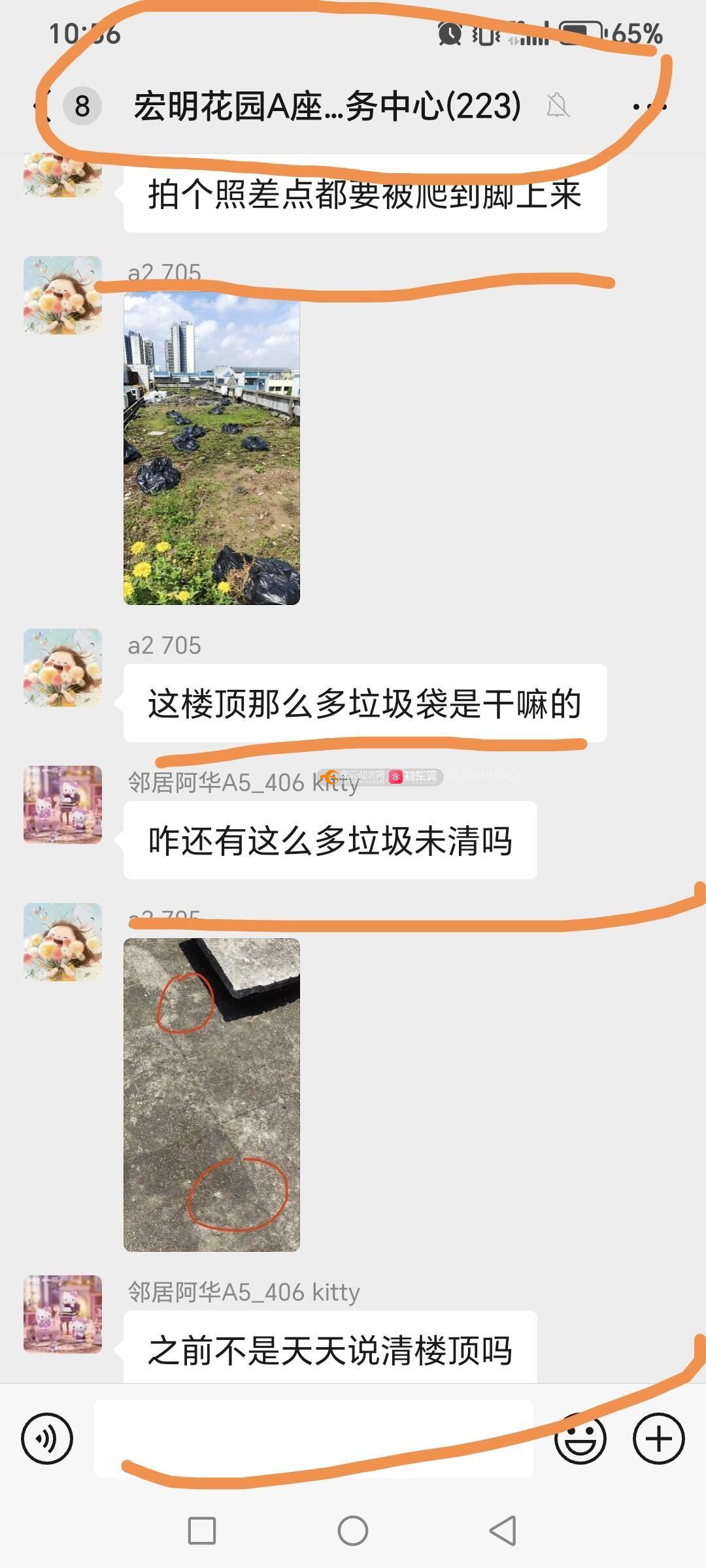Open the plus attachment menu

coord(658,1438)
